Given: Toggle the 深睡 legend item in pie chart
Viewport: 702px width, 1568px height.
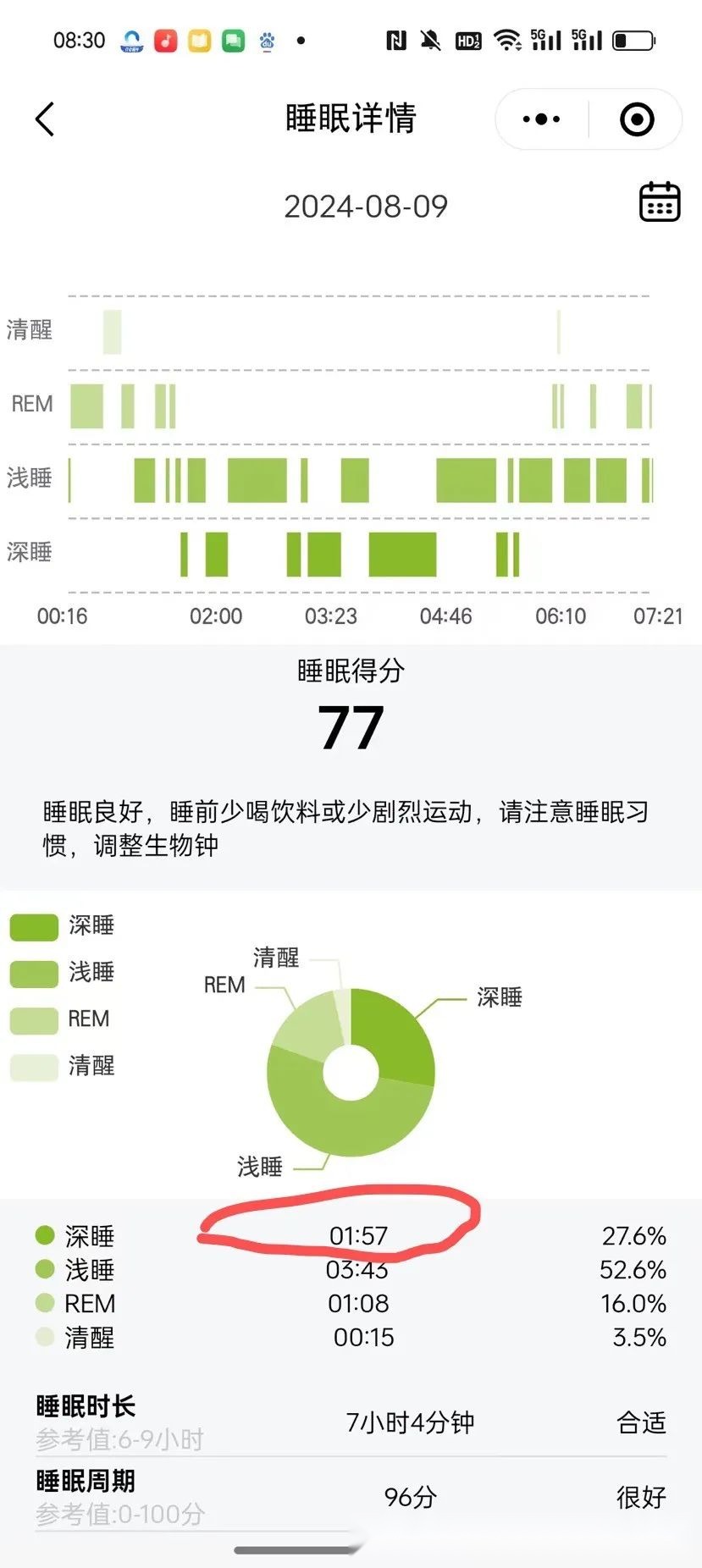Looking at the screenshot, I should pyautogui.click(x=62, y=926).
